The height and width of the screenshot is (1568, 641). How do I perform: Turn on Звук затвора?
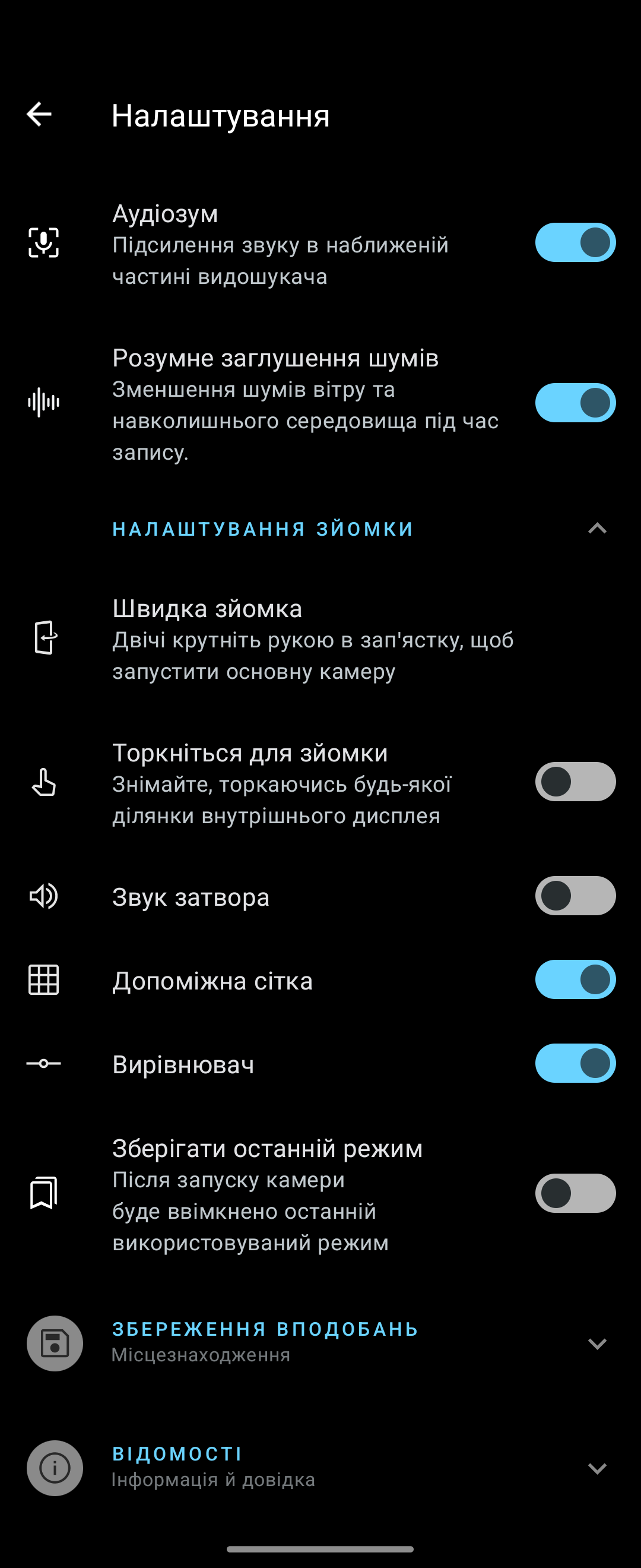click(575, 896)
